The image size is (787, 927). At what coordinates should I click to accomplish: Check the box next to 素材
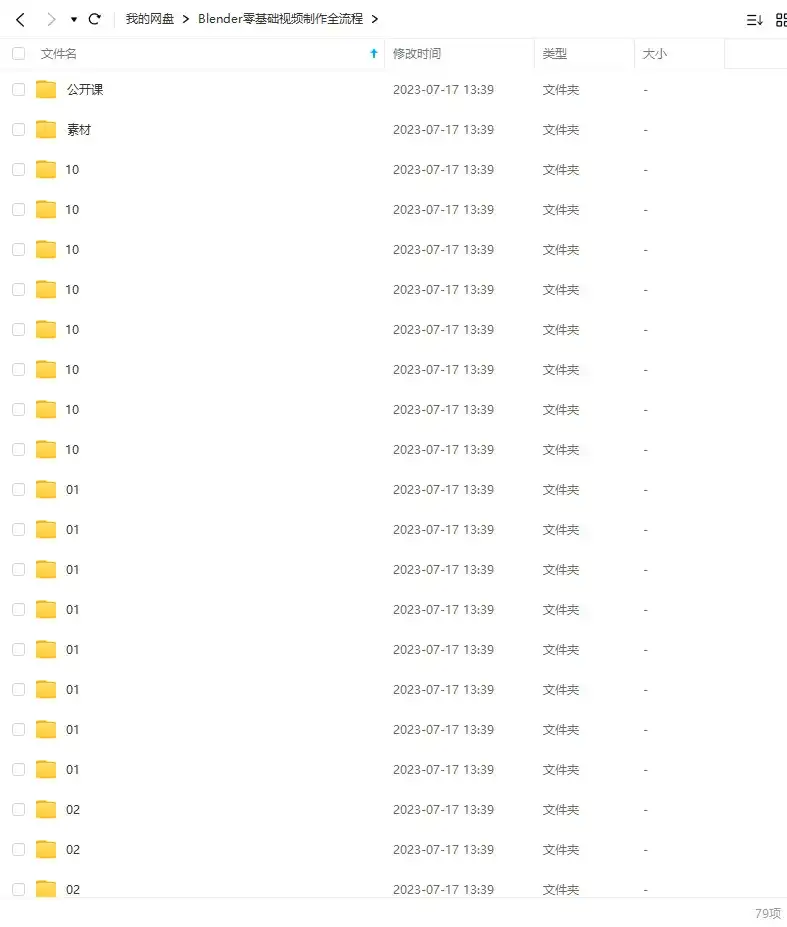point(18,130)
